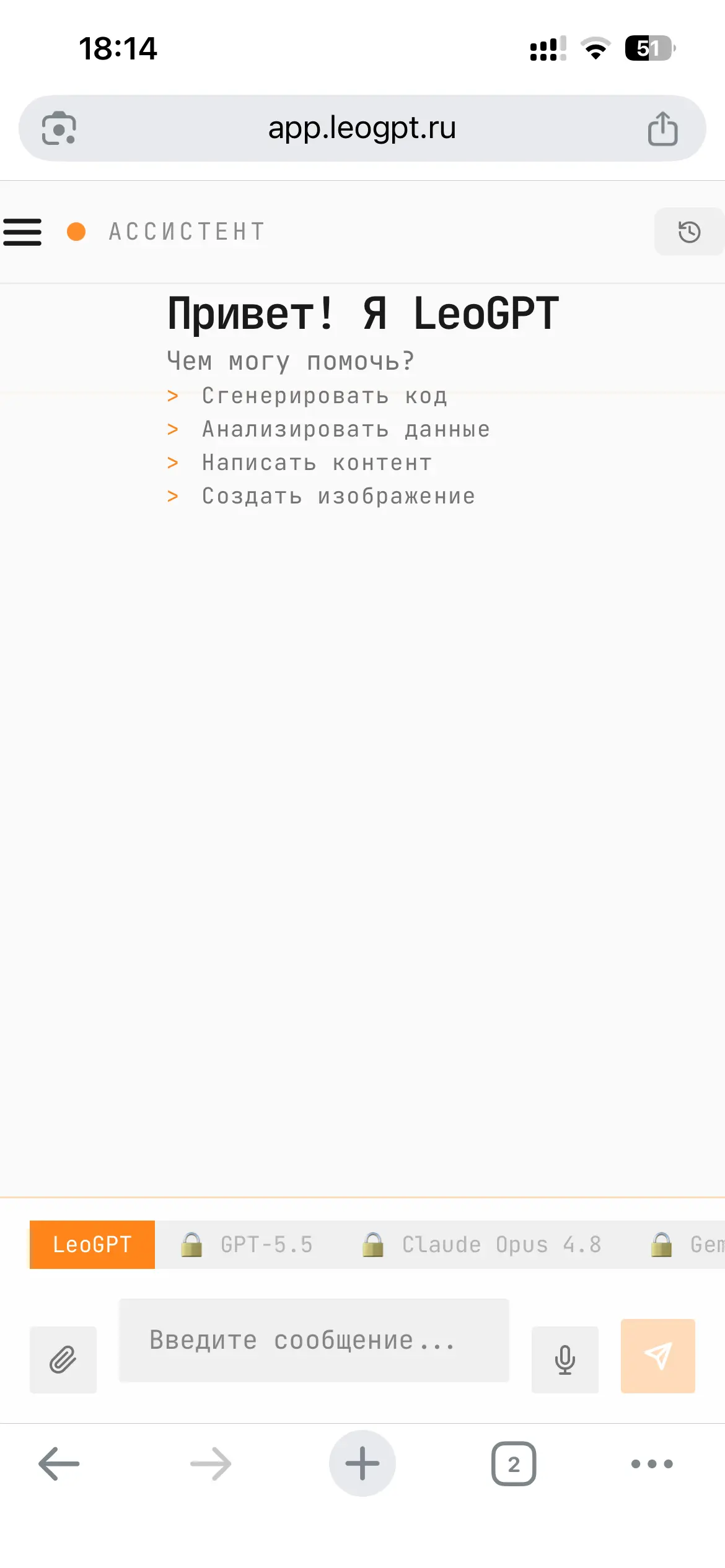725x1568 pixels.
Task: Open chat history
Action: (689, 232)
